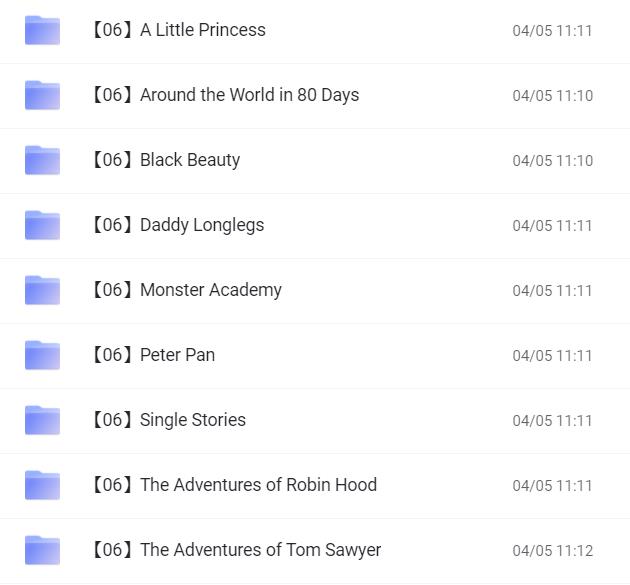Open the Peter Pan folder
The height and width of the screenshot is (585, 630).
155,355
